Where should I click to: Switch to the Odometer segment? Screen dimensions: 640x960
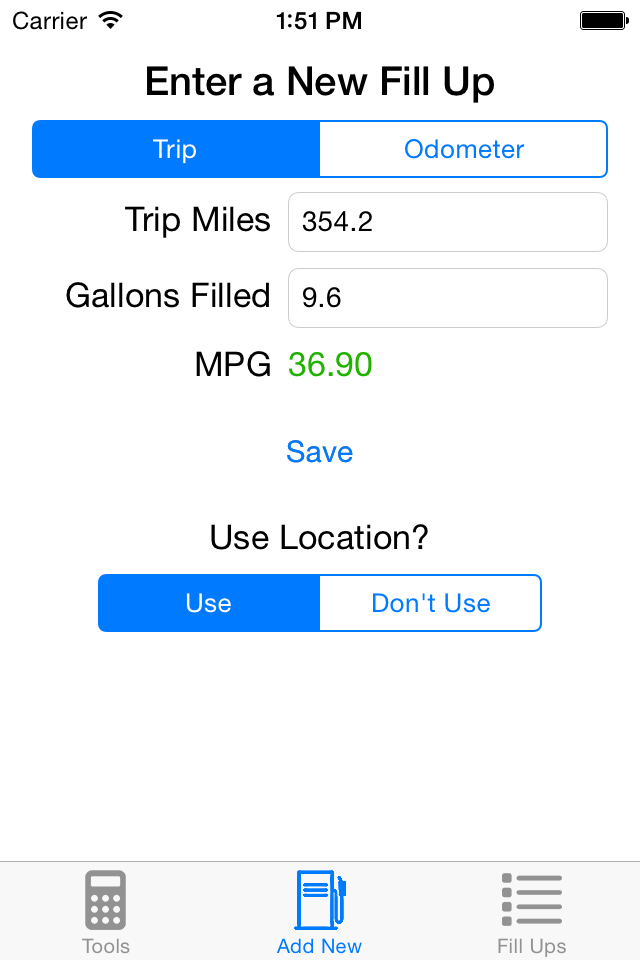[464, 149]
